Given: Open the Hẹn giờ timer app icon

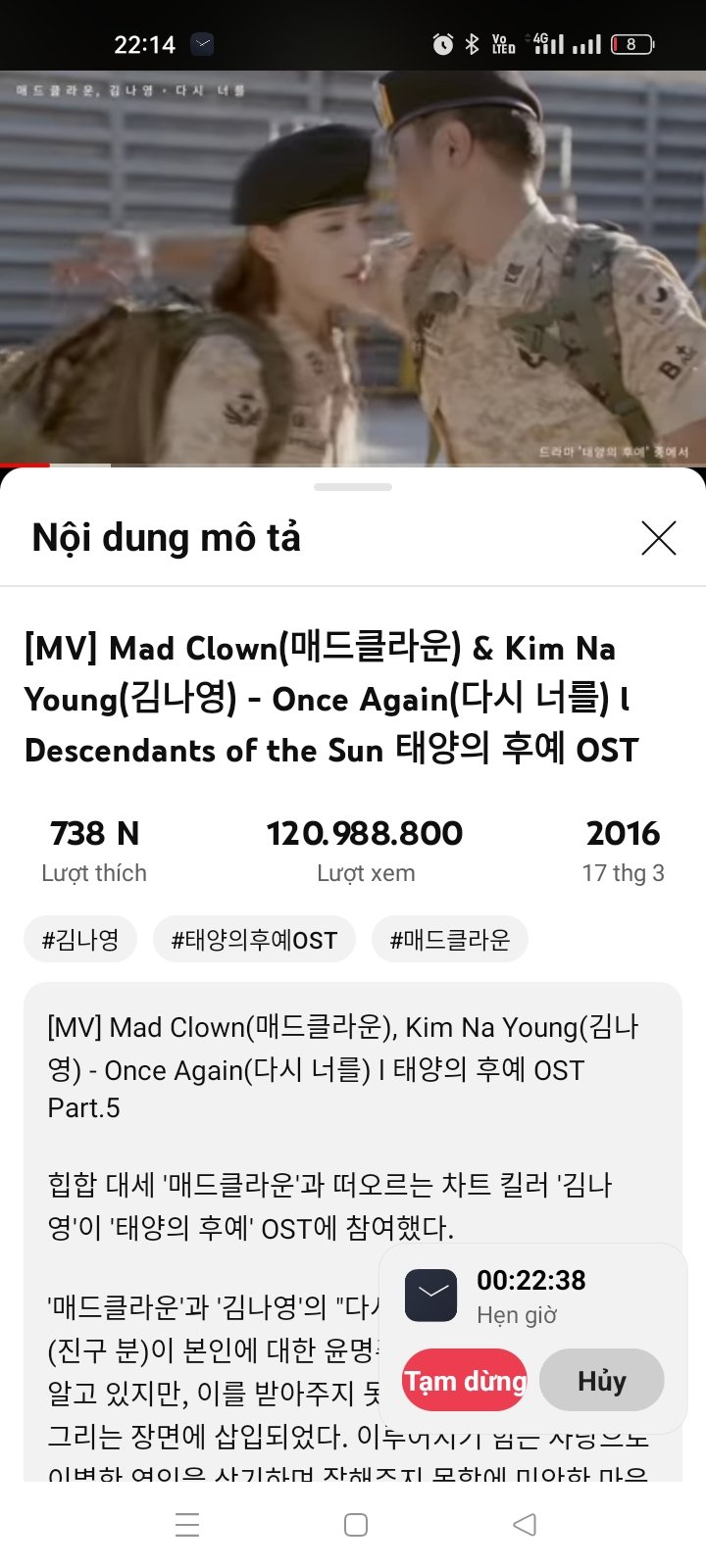Looking at the screenshot, I should tap(431, 1295).
